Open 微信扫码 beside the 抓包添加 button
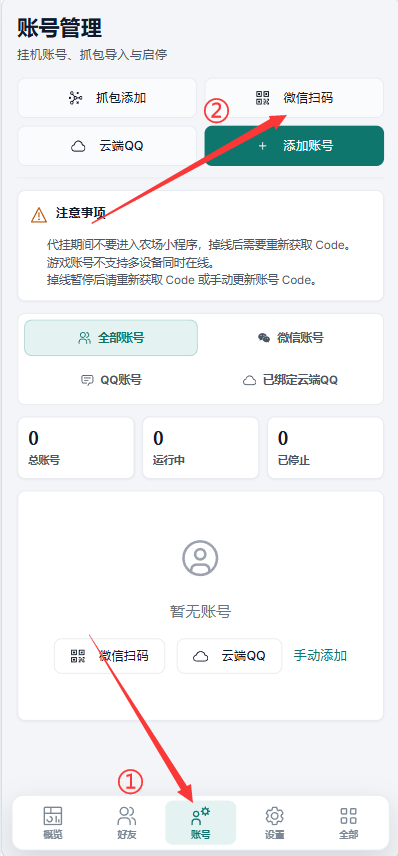 pyautogui.click(x=294, y=98)
